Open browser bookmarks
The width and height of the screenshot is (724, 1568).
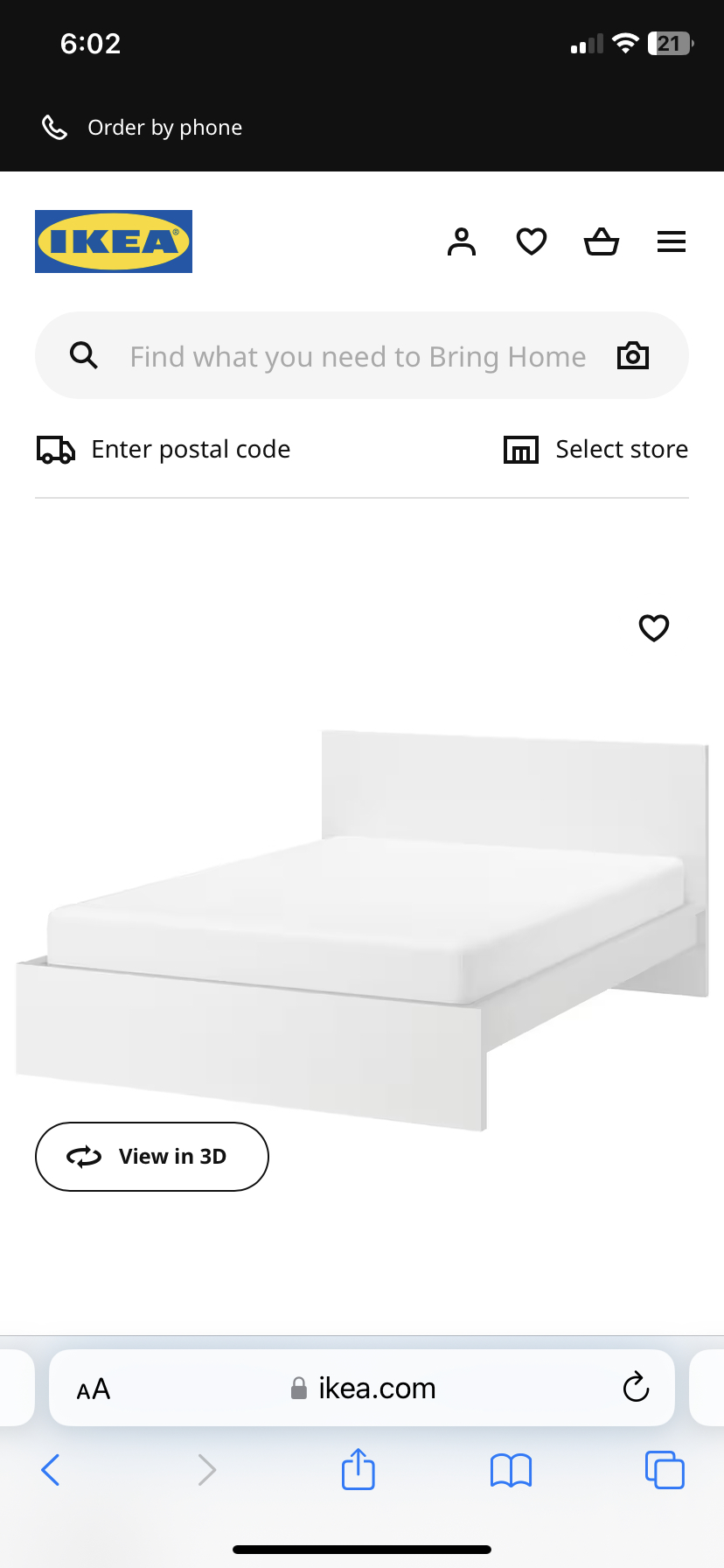[512, 1470]
